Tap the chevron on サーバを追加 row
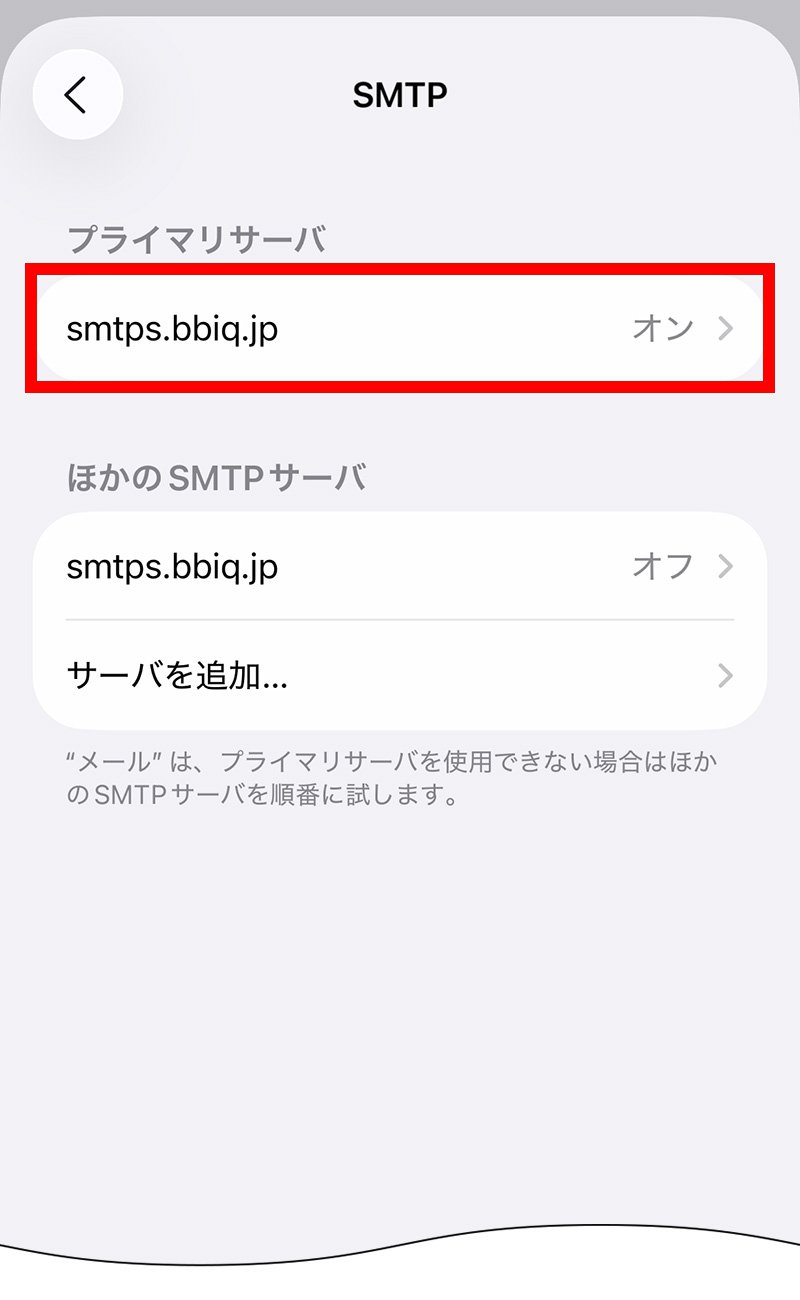 727,676
